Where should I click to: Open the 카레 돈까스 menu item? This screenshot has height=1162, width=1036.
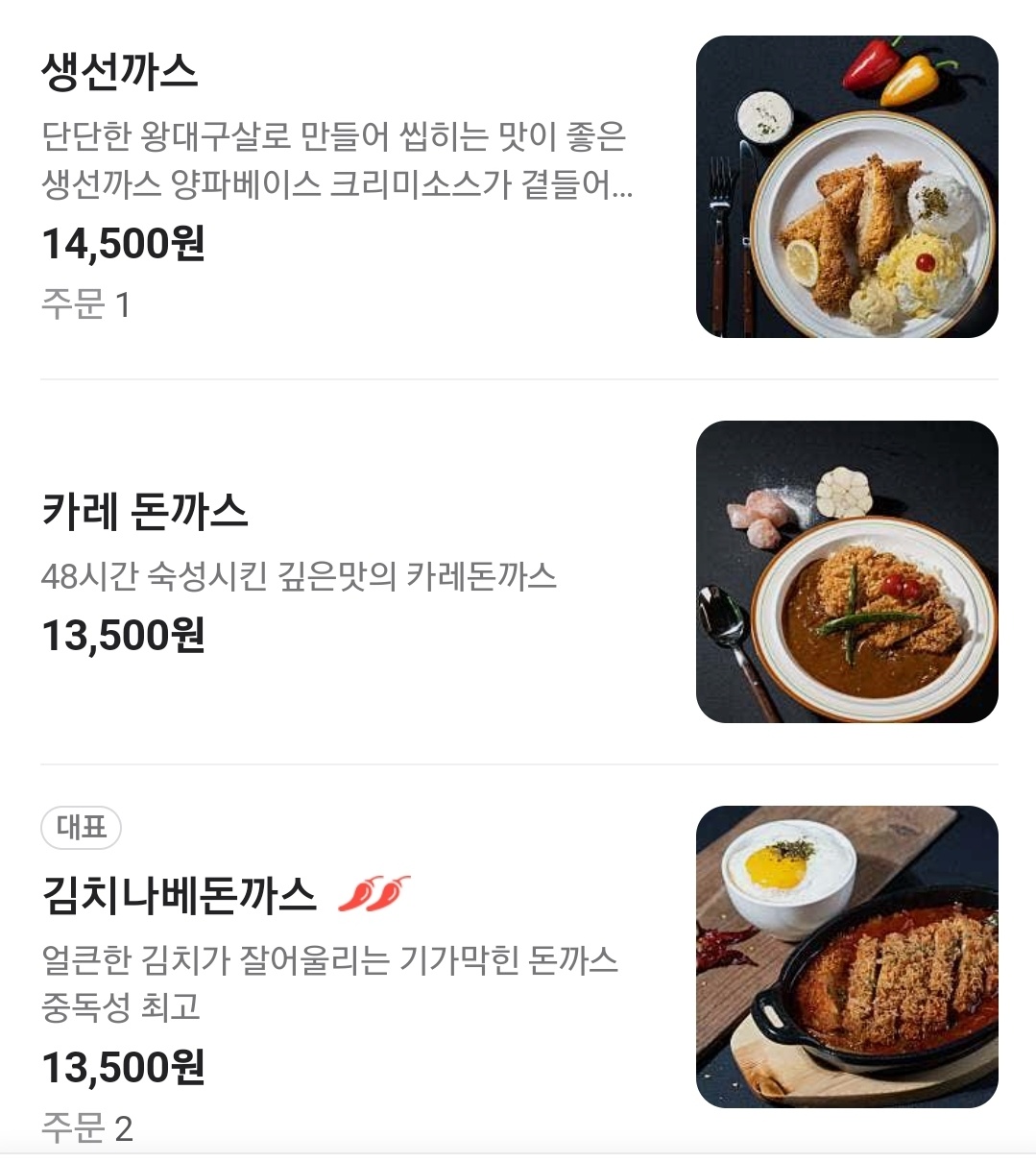[145, 511]
